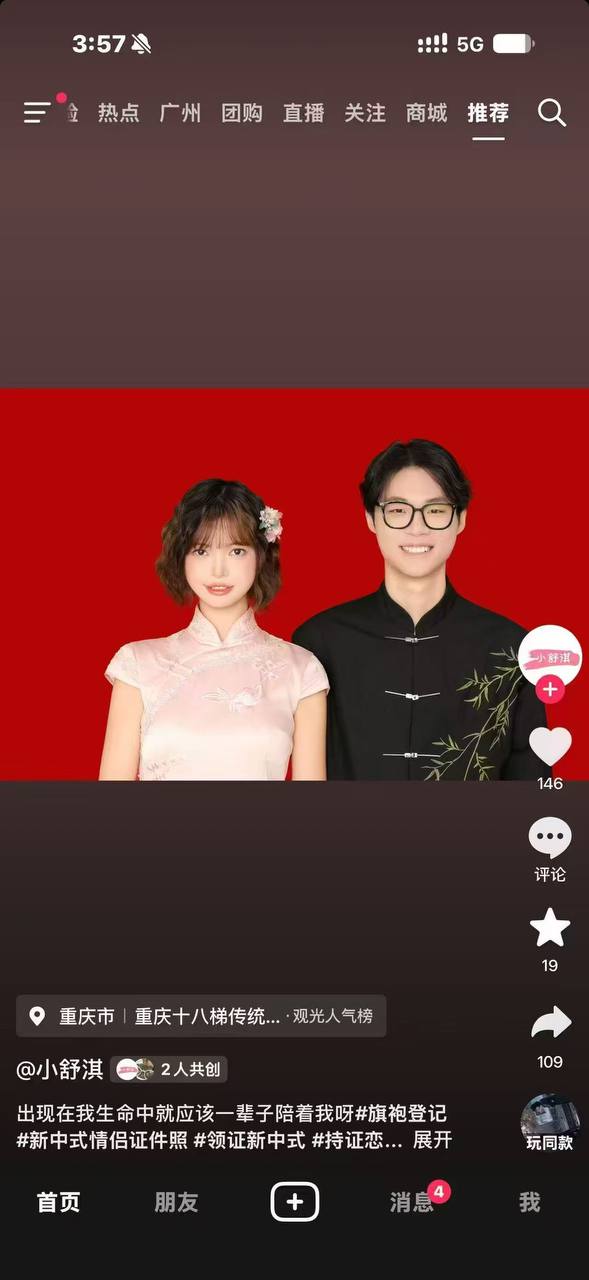The height and width of the screenshot is (1280, 589).
Task: Favorite the video with the star icon
Action: 550,928
